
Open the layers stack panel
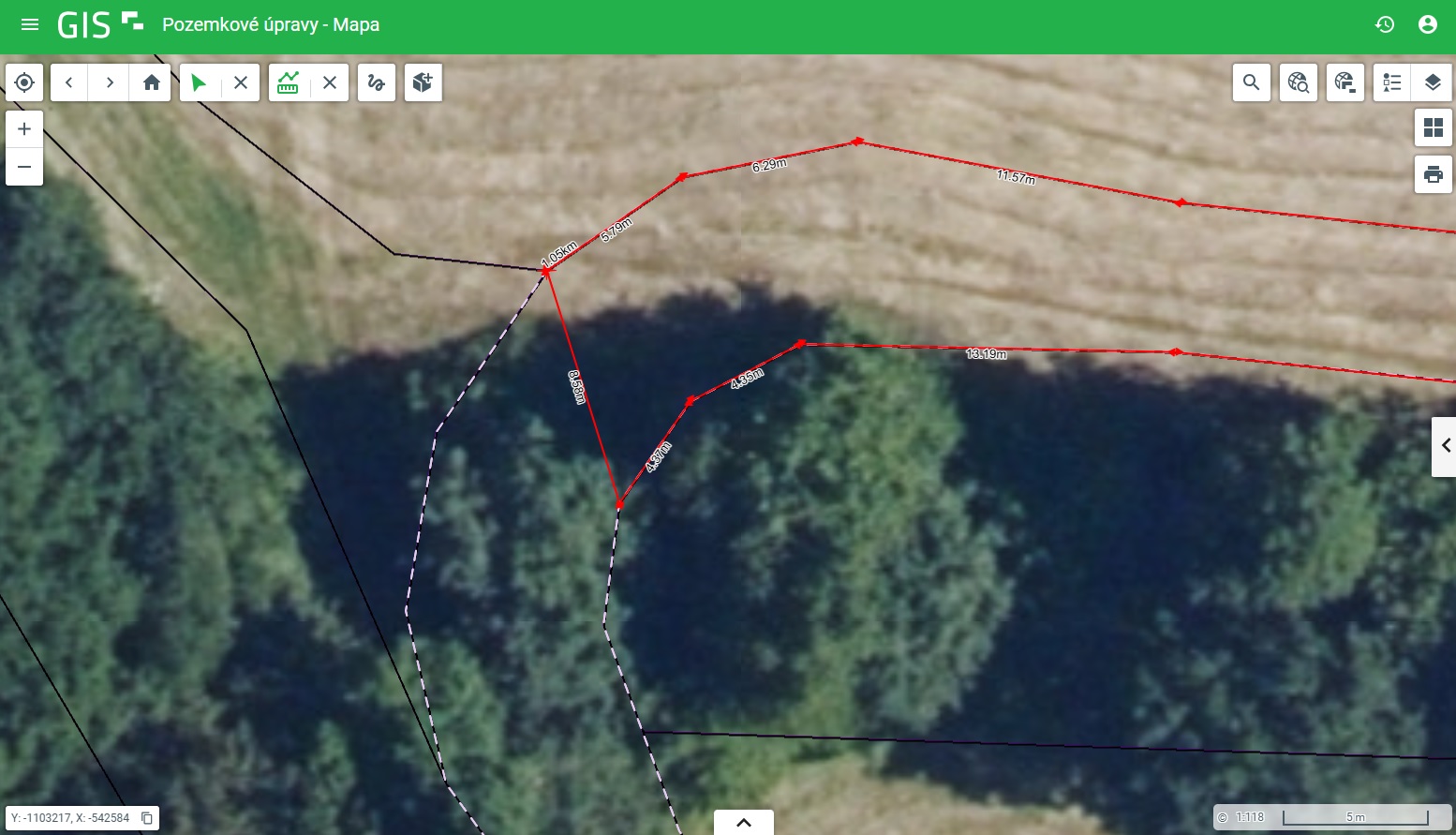click(x=1433, y=82)
